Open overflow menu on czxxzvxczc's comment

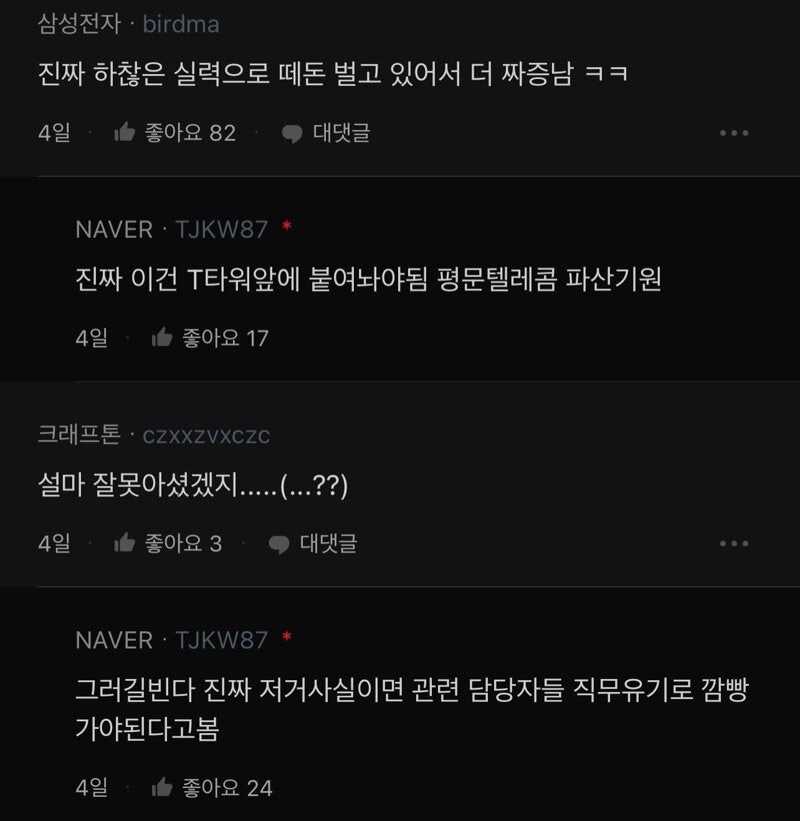tap(734, 543)
